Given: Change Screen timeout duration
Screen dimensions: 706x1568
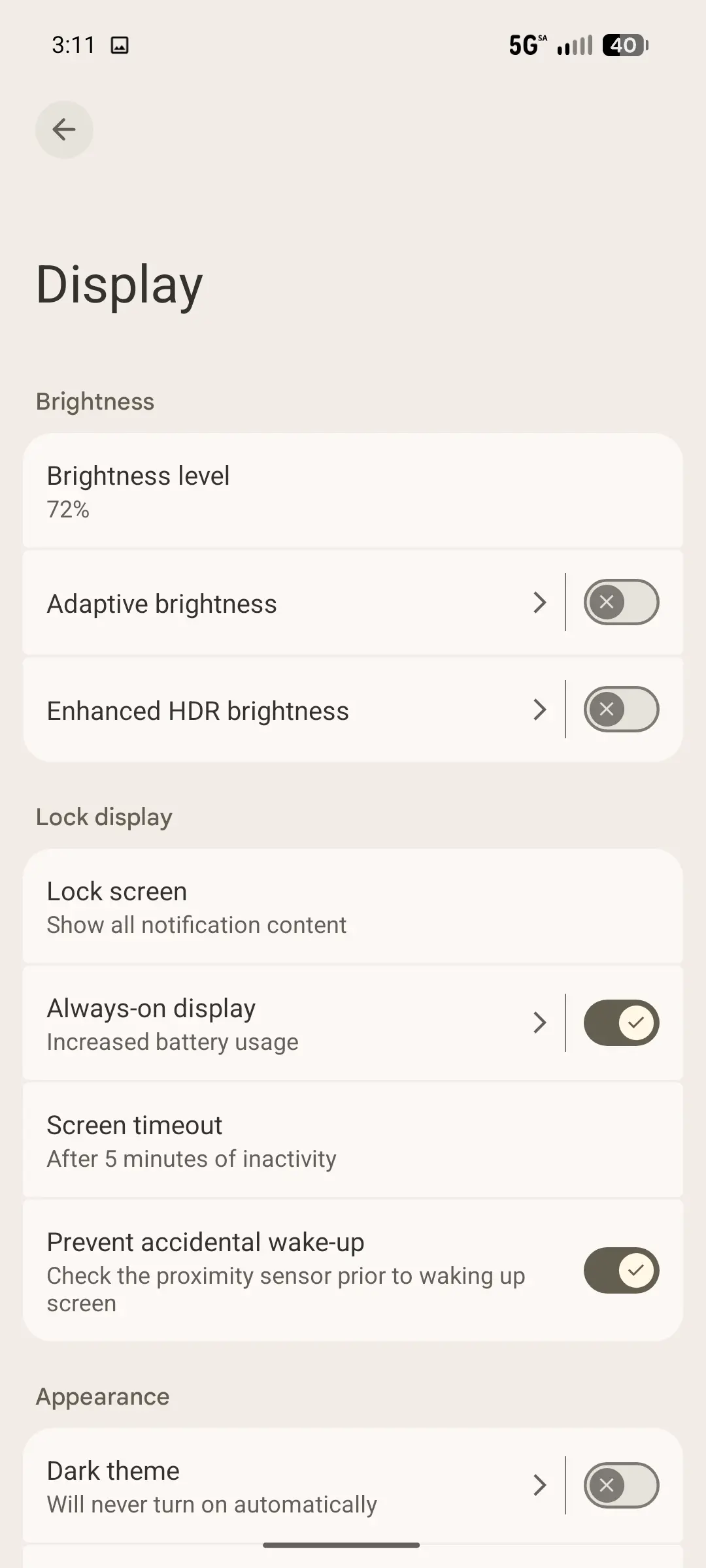Looking at the screenshot, I should coord(353,1140).
